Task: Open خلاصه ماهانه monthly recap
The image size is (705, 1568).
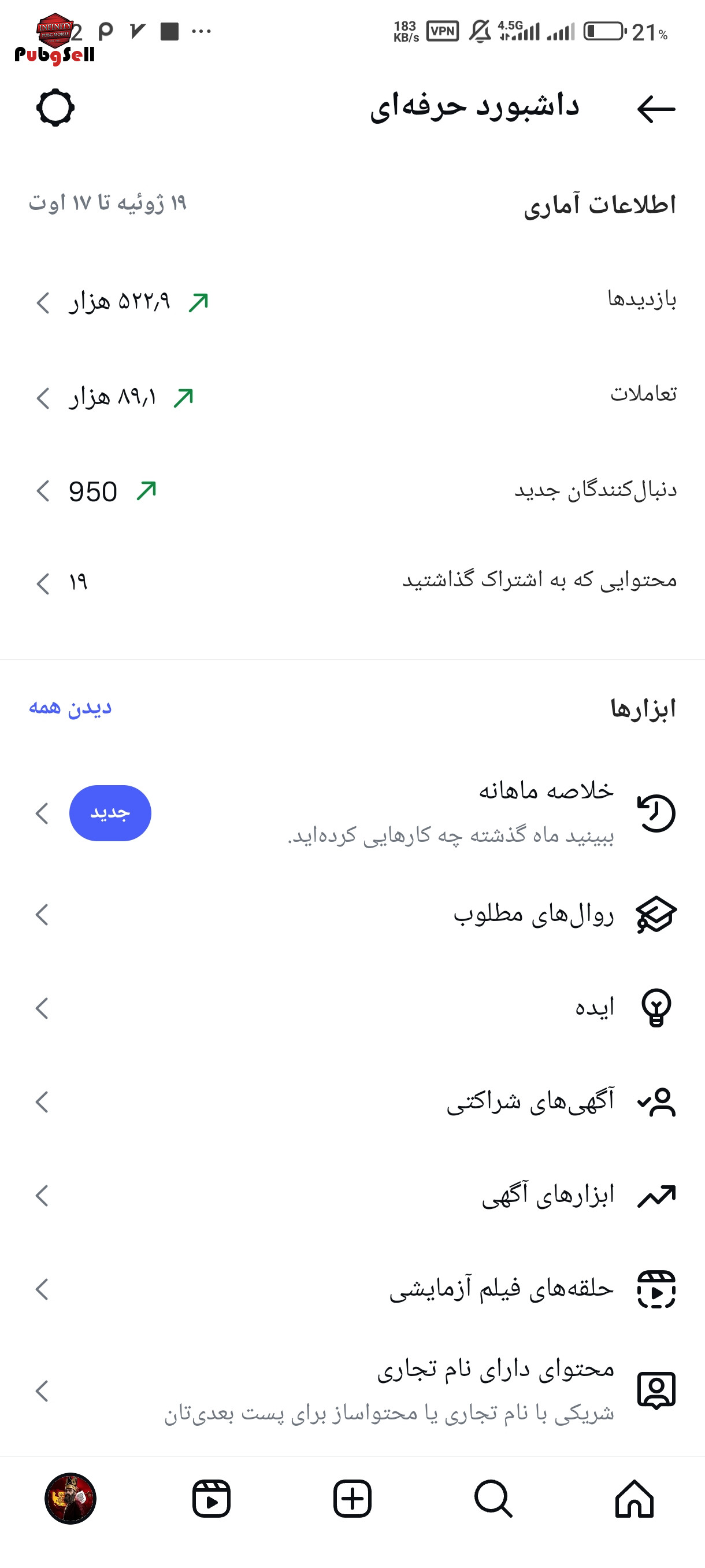Action: (x=353, y=812)
